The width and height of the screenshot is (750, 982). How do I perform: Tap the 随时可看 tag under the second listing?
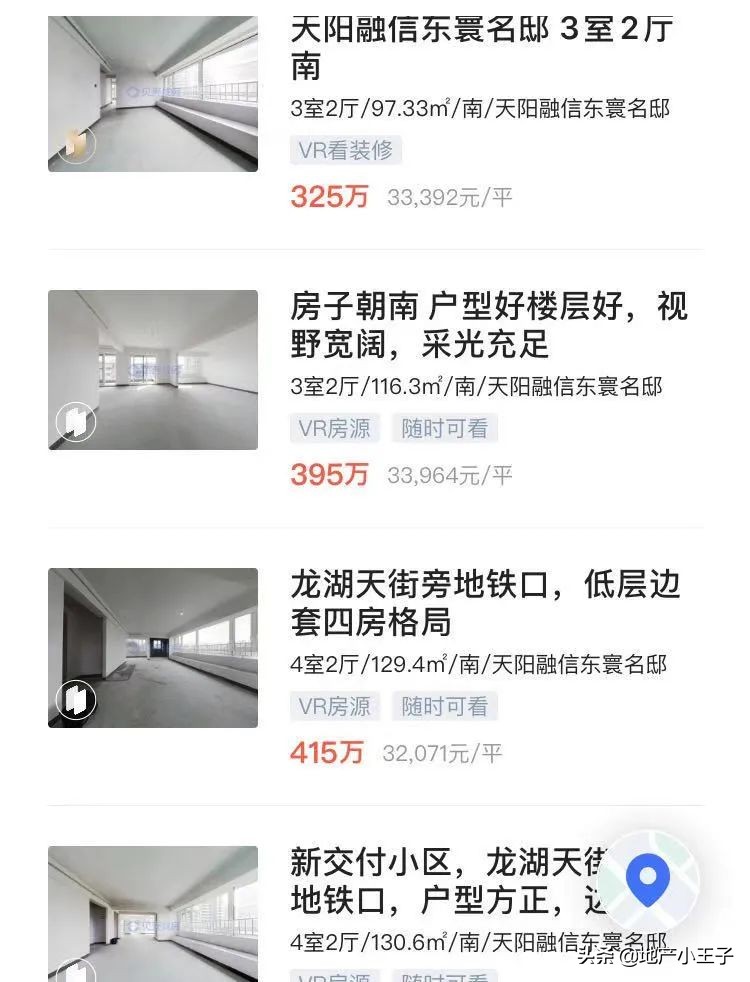click(445, 428)
